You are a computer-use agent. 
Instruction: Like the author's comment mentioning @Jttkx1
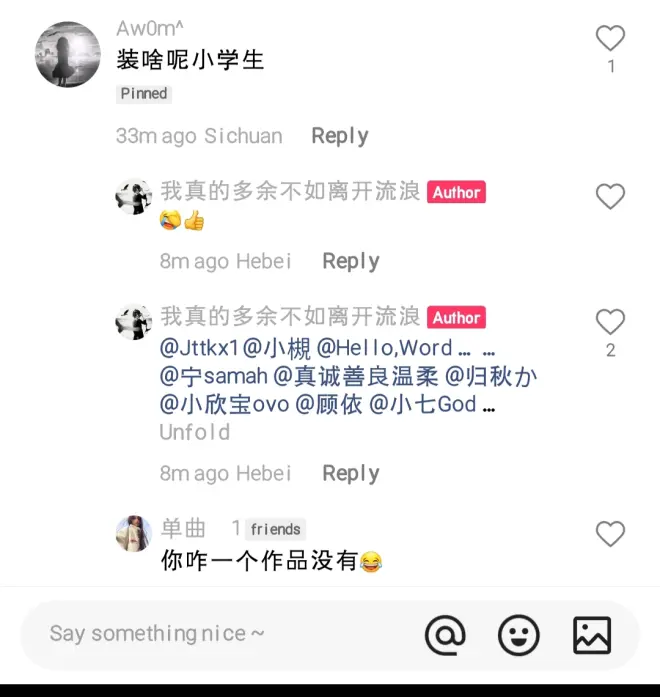click(610, 322)
